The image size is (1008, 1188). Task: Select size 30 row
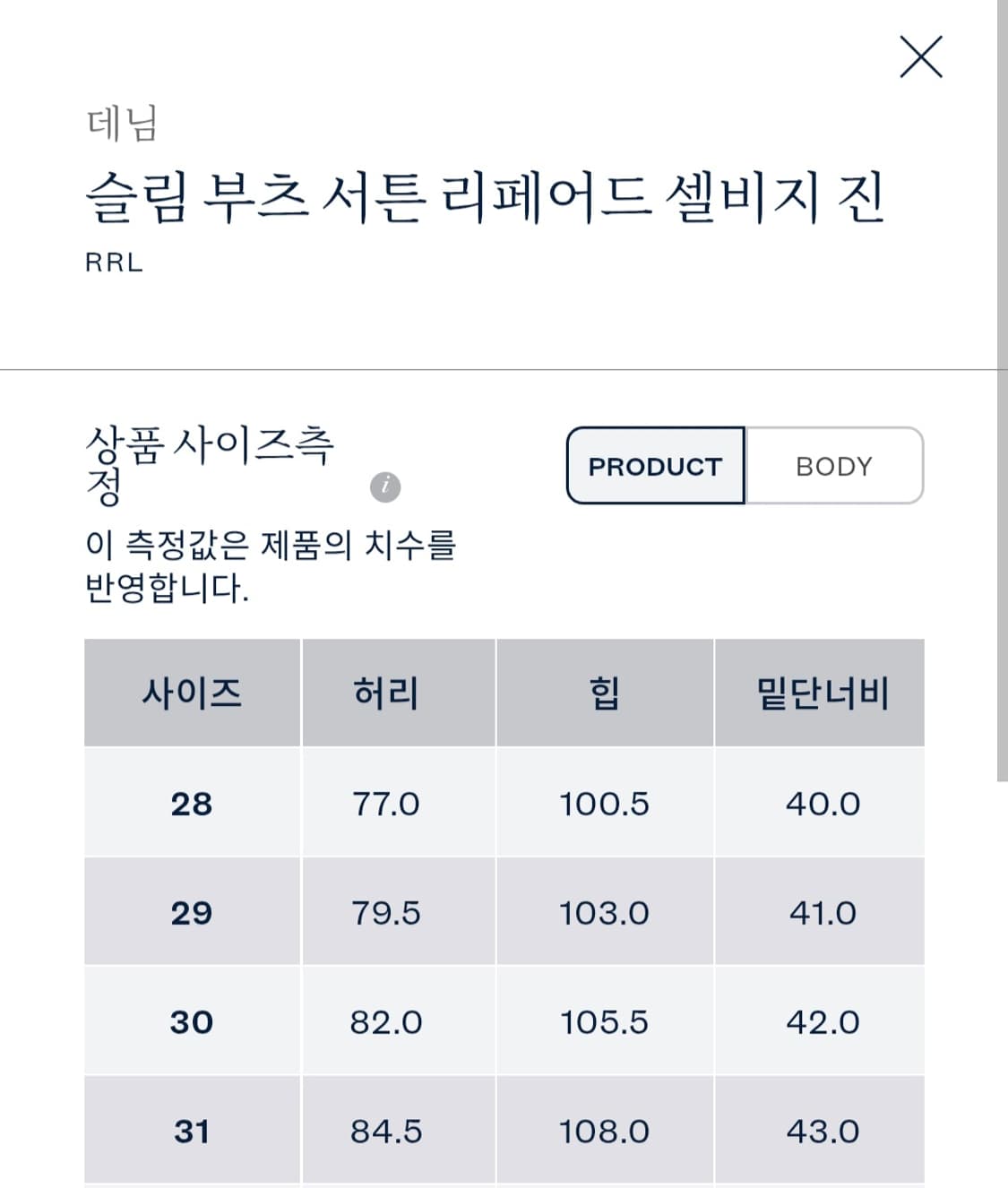pos(192,1021)
